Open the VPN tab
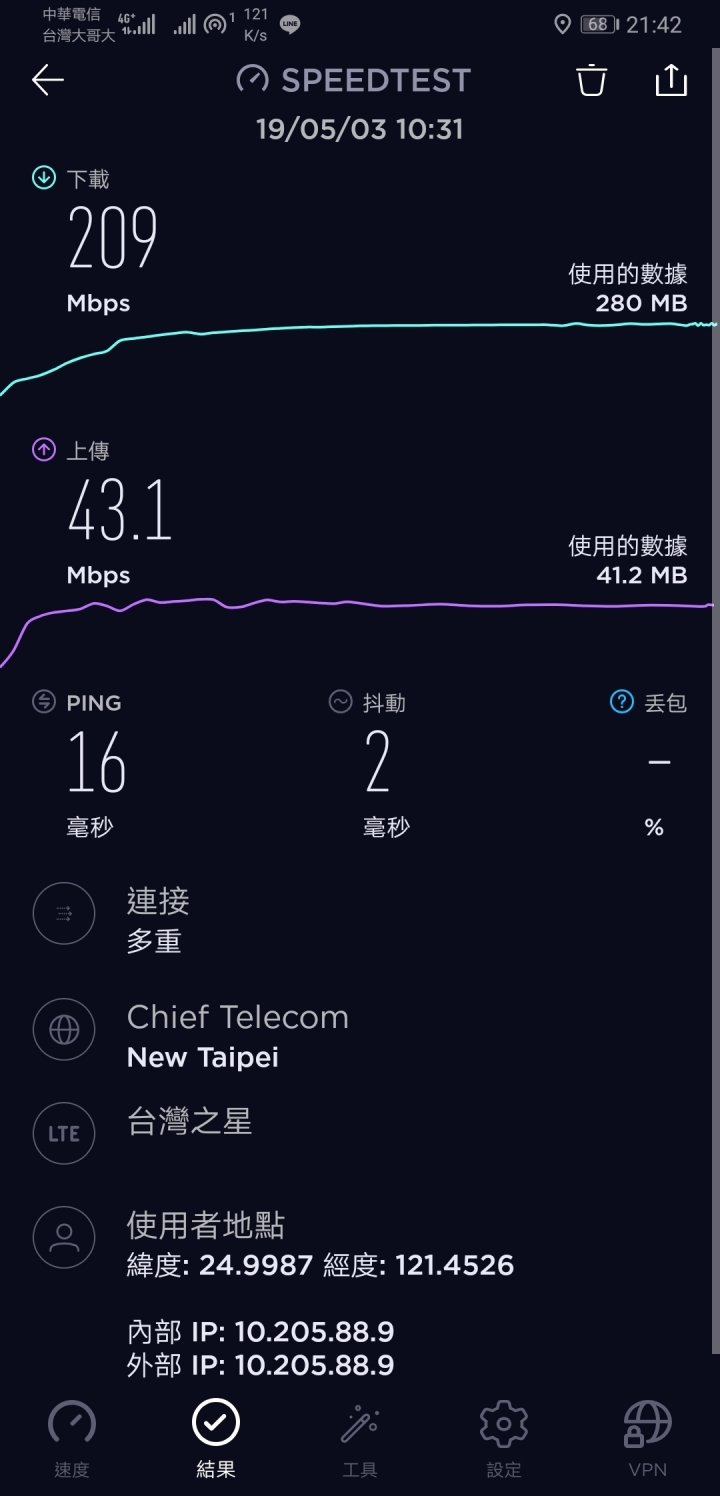Viewport: 720px width, 1496px height. (648, 1439)
